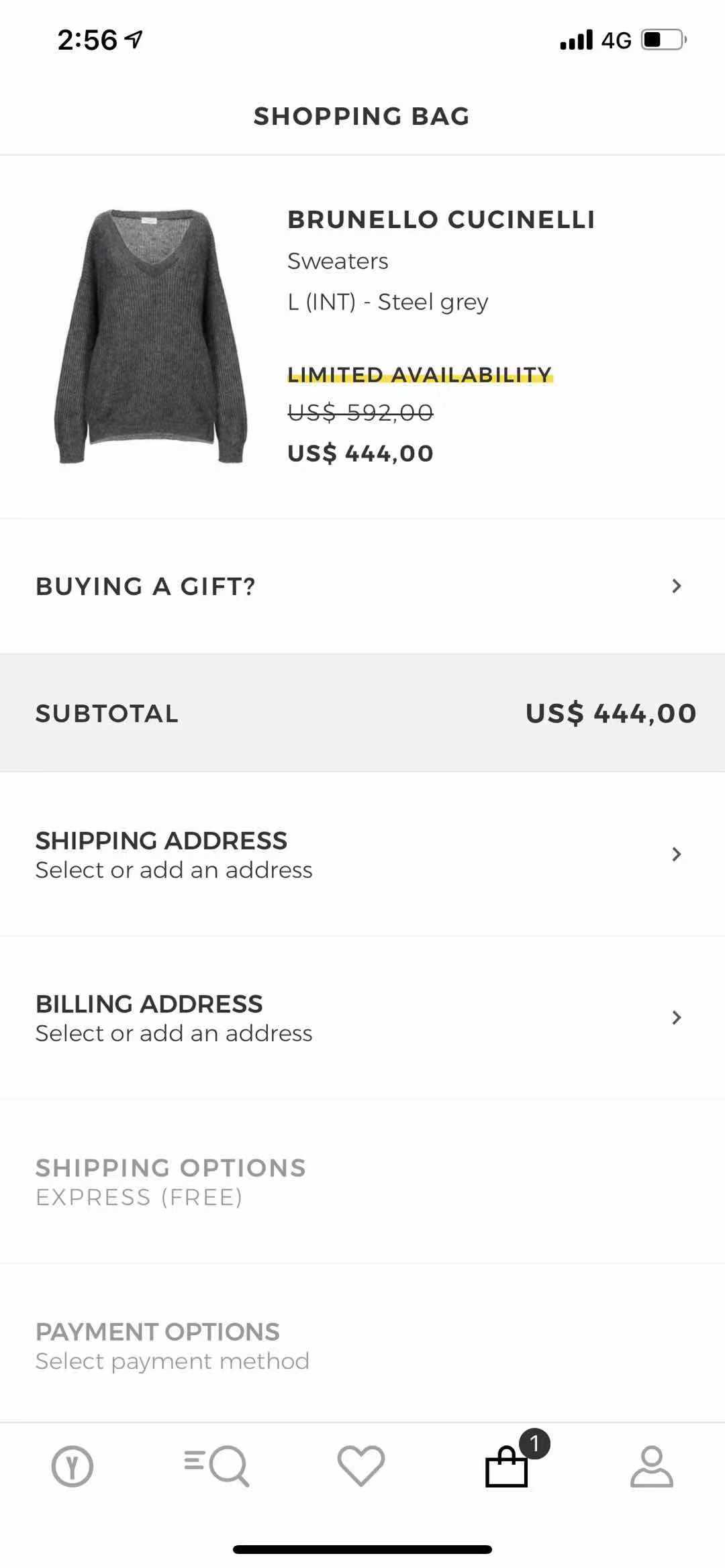Screen dimensions: 725x1568
Task: Select or add a billing address
Action: click(x=362, y=1018)
